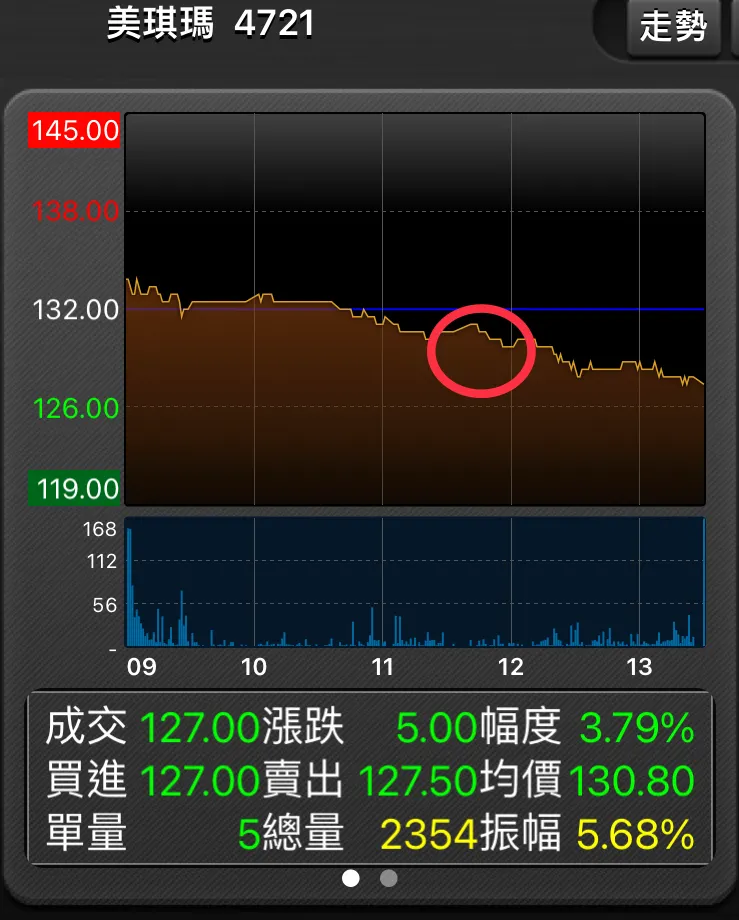The image size is (739, 920).
Task: Tap the 走勢 button
Action: pos(673,27)
